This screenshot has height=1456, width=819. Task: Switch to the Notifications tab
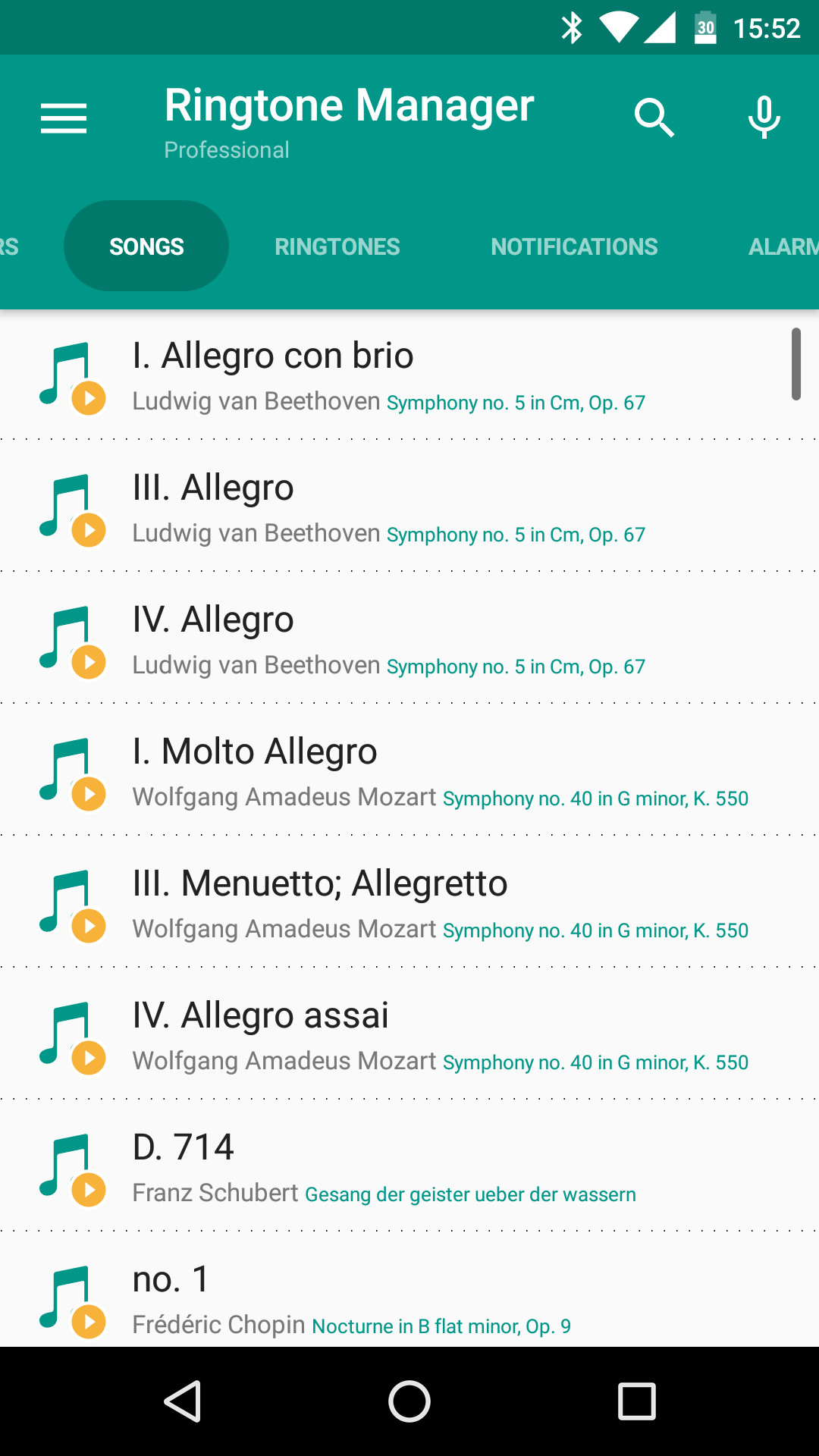coord(574,246)
